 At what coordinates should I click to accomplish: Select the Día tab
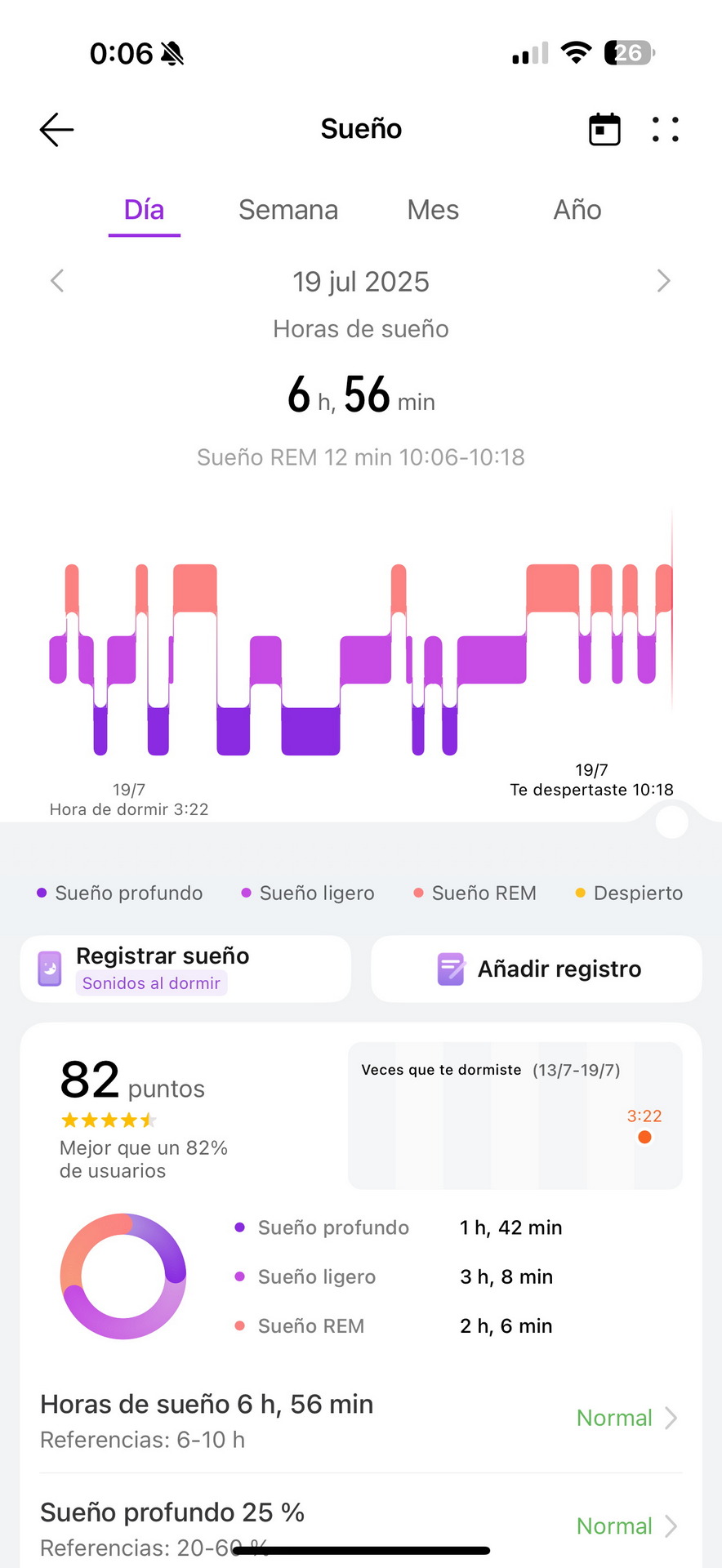pos(144,210)
